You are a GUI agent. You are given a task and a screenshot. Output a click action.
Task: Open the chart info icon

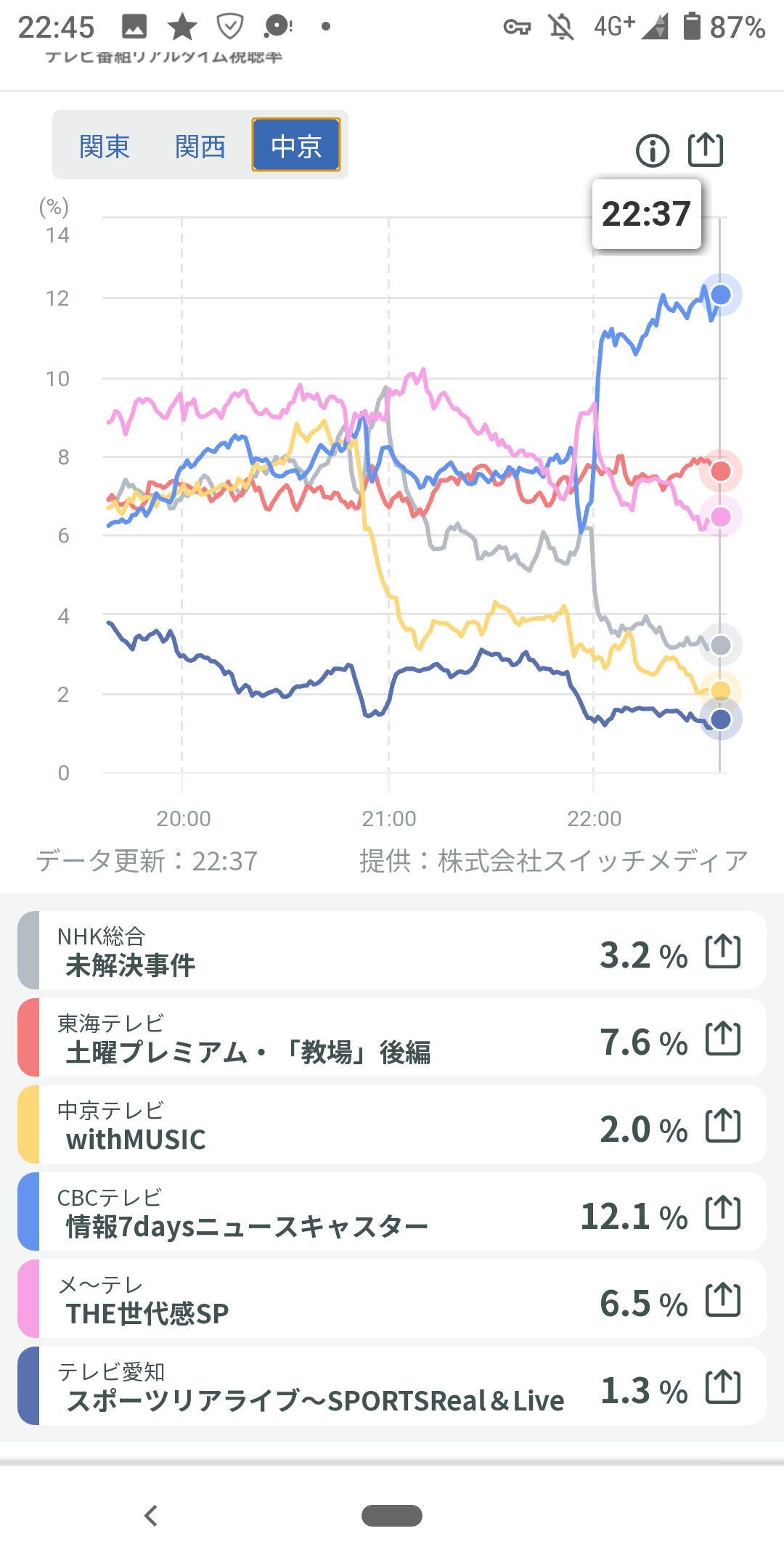pos(653,151)
